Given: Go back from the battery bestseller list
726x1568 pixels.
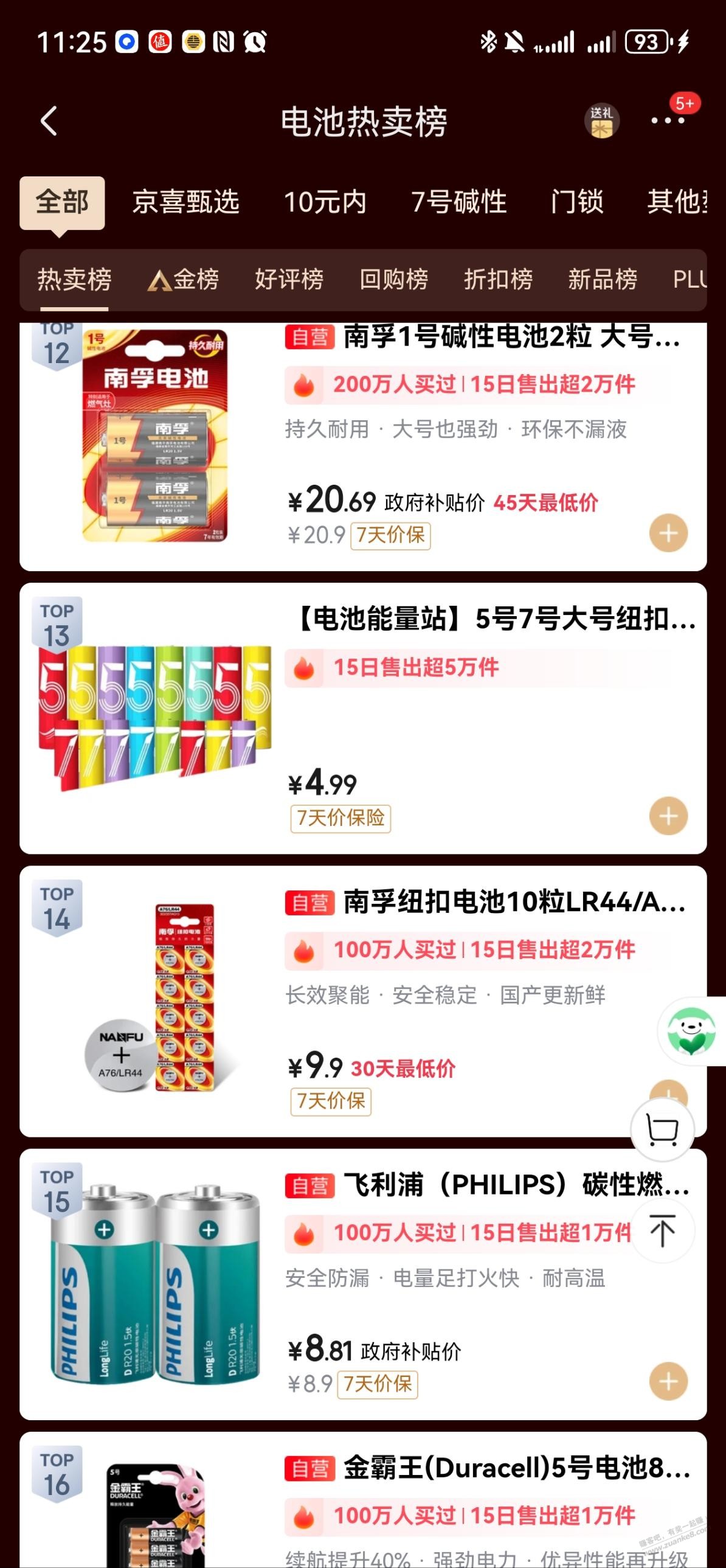Looking at the screenshot, I should [49, 120].
